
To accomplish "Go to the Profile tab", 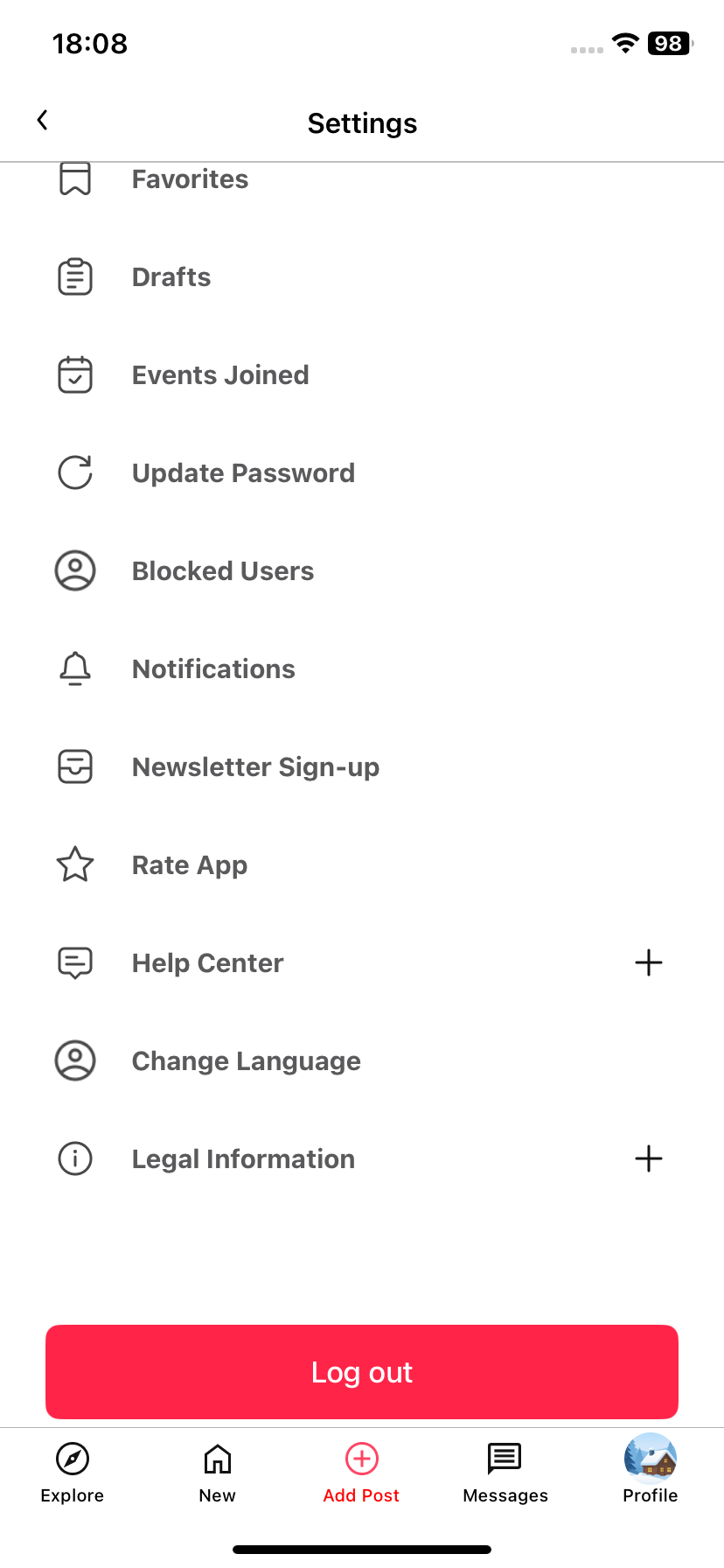I will [x=650, y=1473].
